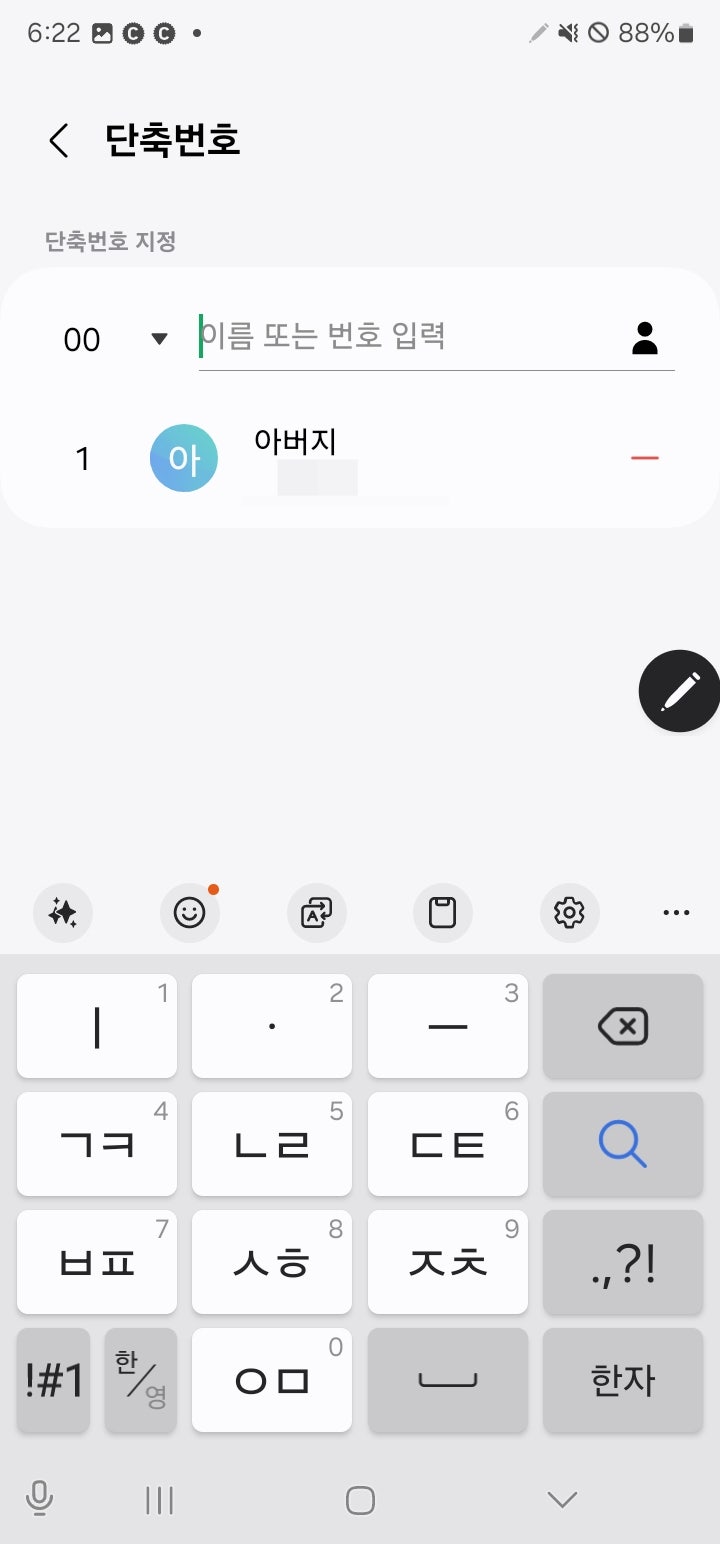Open the keyboard clipboard
Screen dimensions: 720x1544
click(443, 912)
